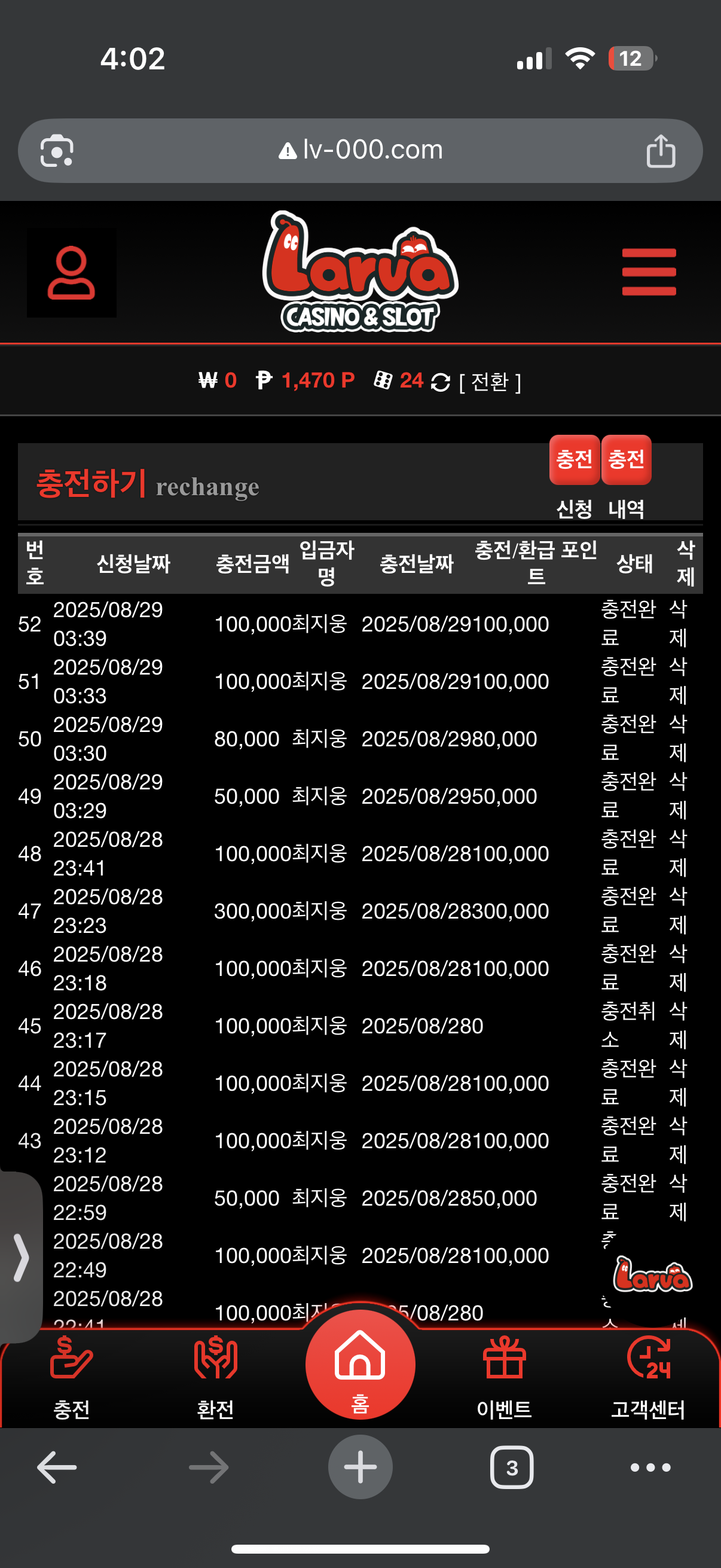Refresh the balance with the reload icon

tap(441, 382)
